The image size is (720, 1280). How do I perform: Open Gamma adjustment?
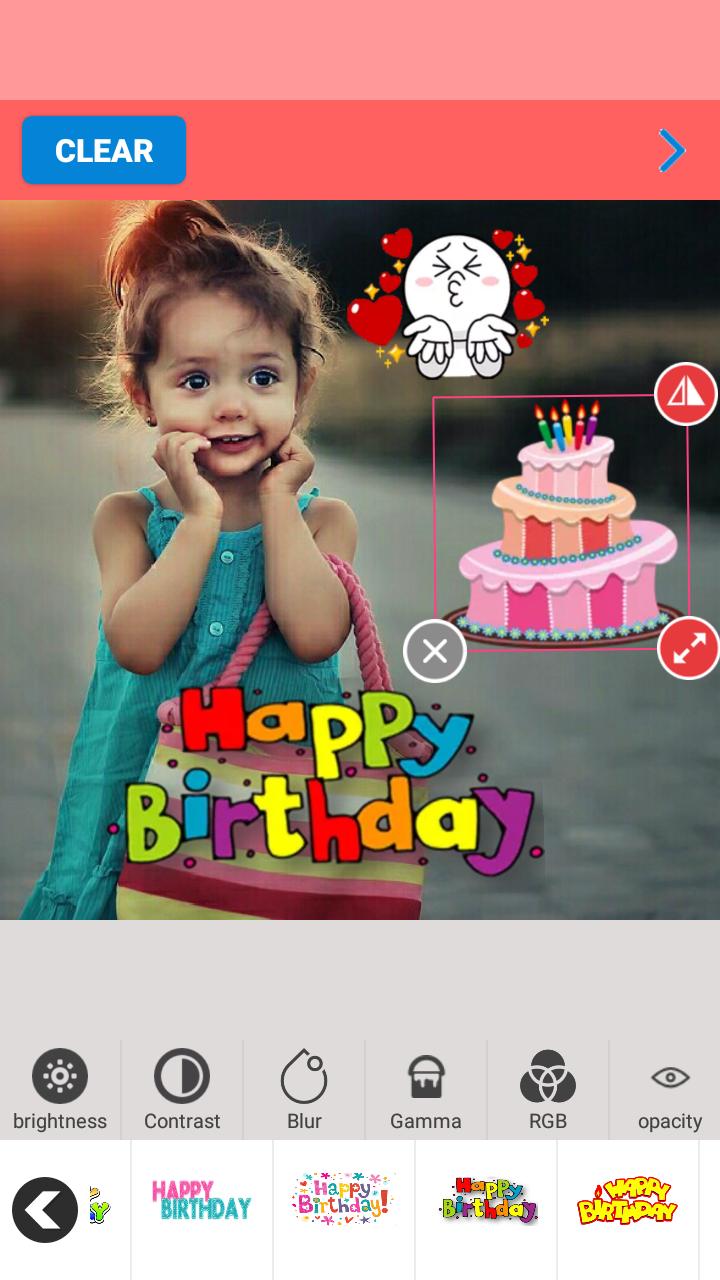pyautogui.click(x=426, y=1090)
